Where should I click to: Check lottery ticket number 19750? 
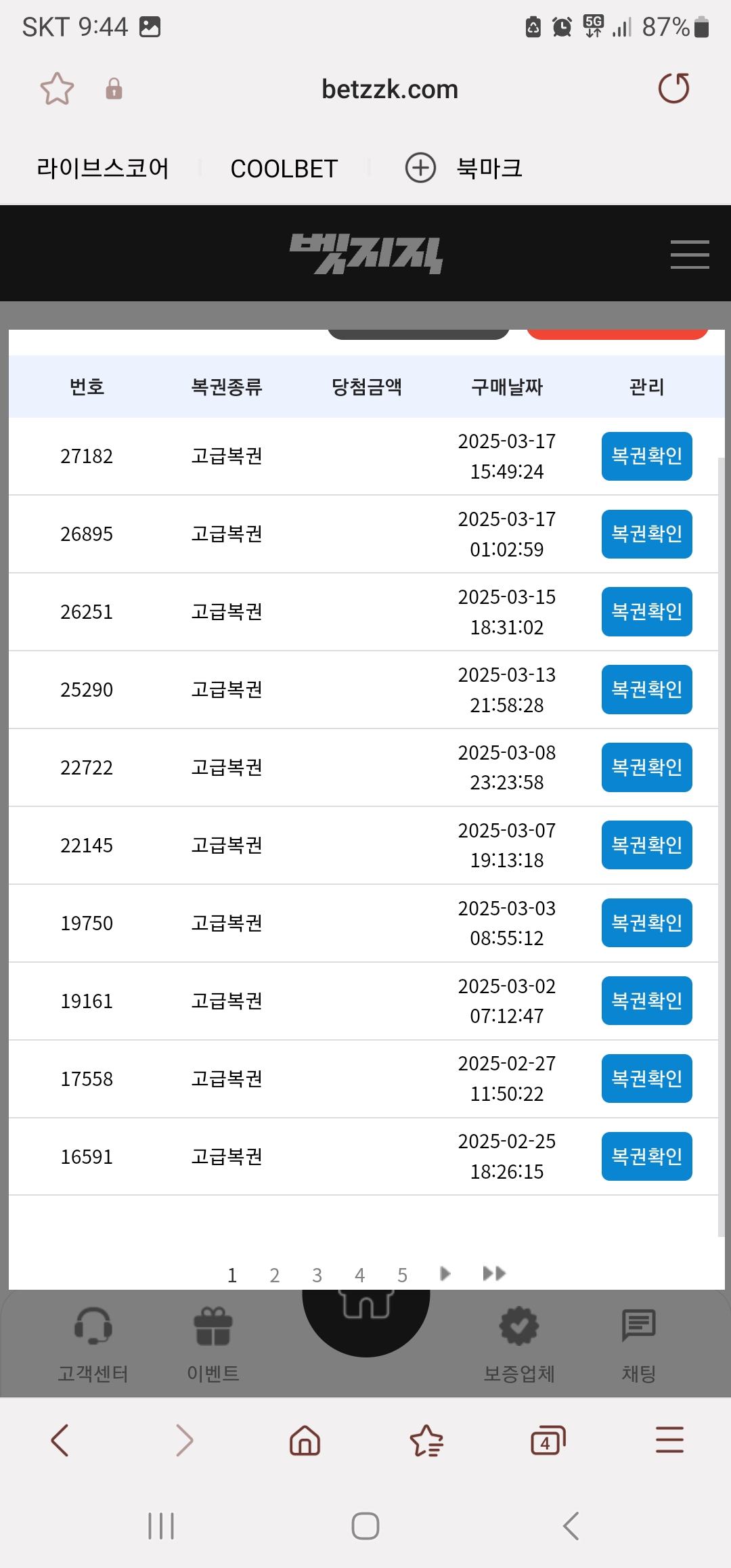[646, 923]
